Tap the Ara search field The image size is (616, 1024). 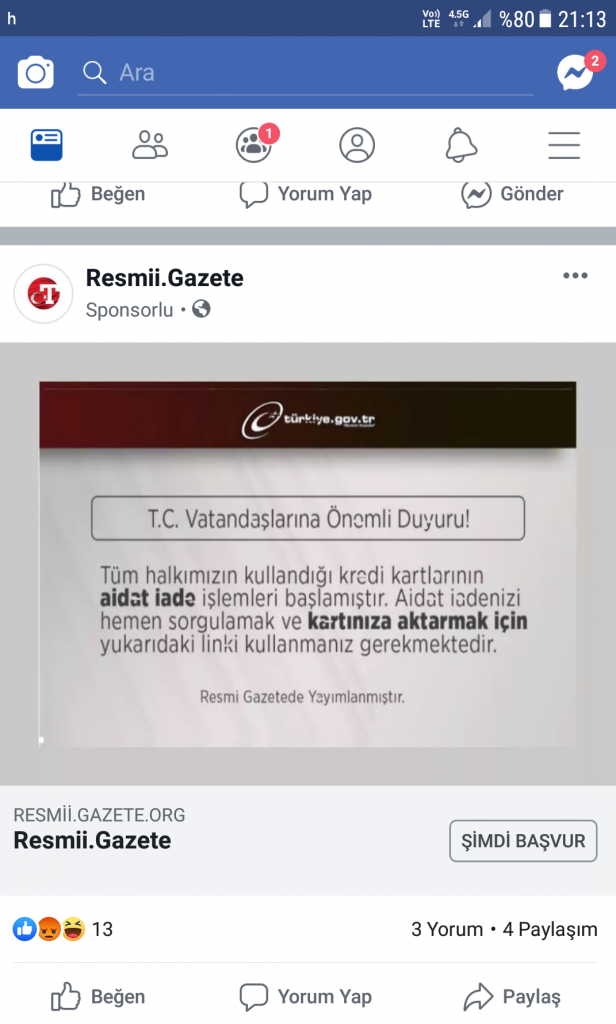point(305,73)
